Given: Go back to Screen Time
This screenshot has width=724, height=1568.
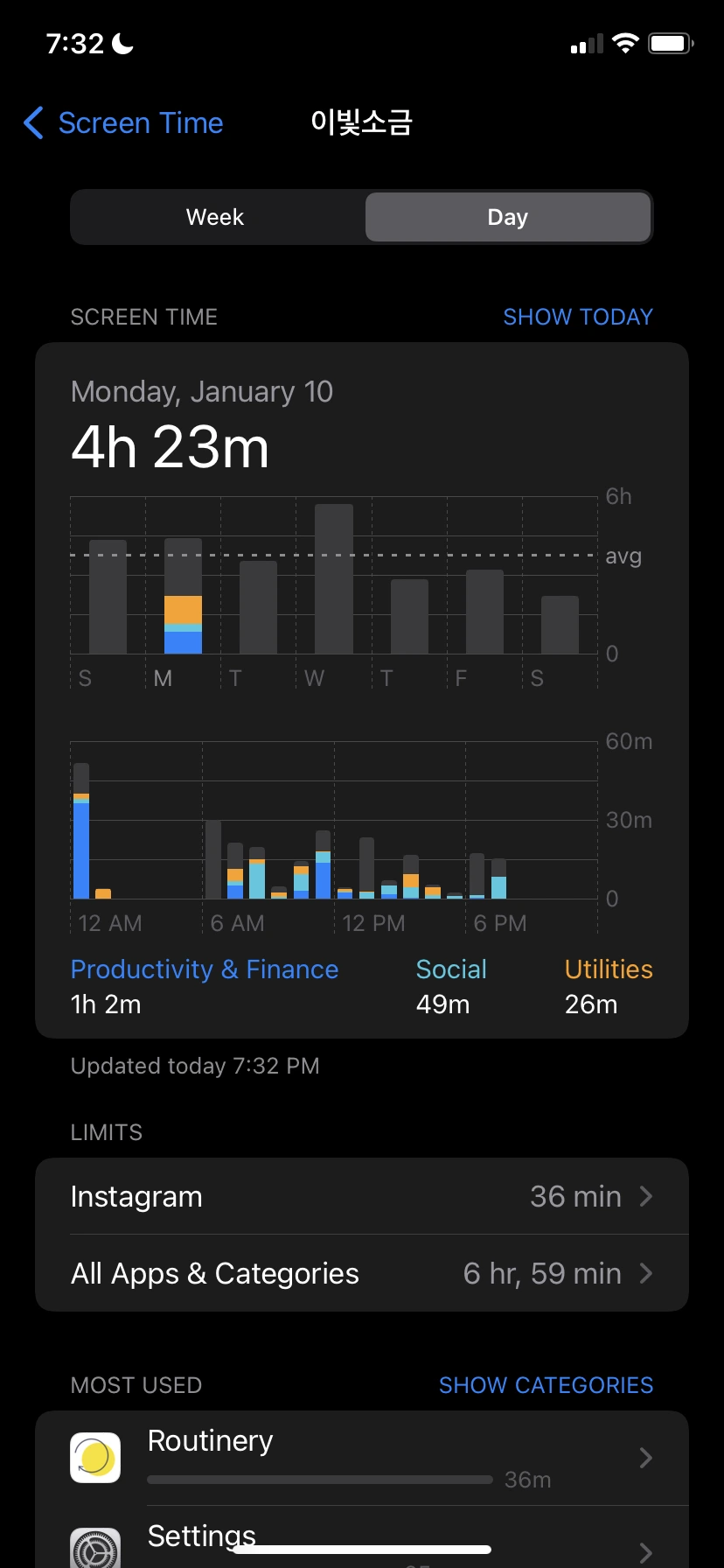Looking at the screenshot, I should (124, 123).
